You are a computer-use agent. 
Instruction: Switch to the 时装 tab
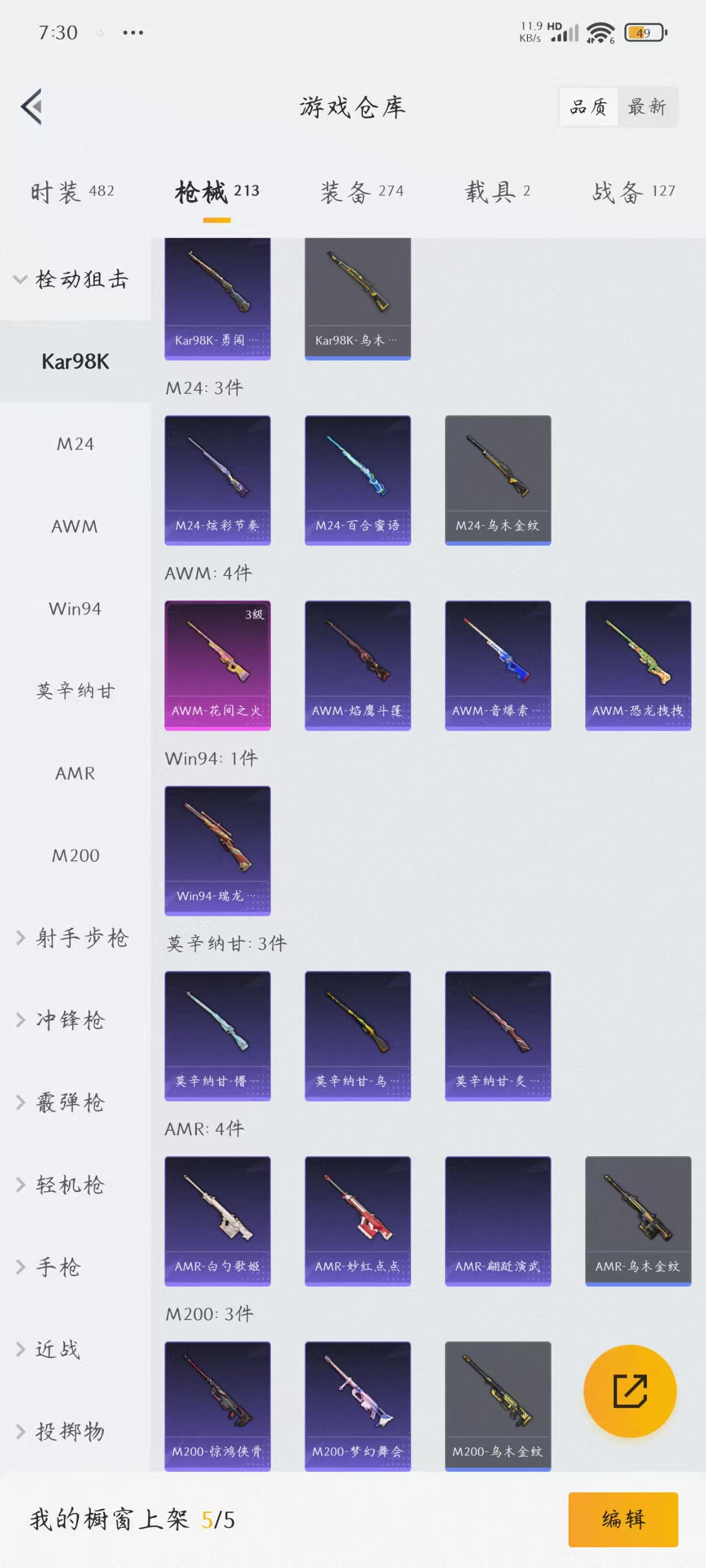click(72, 192)
